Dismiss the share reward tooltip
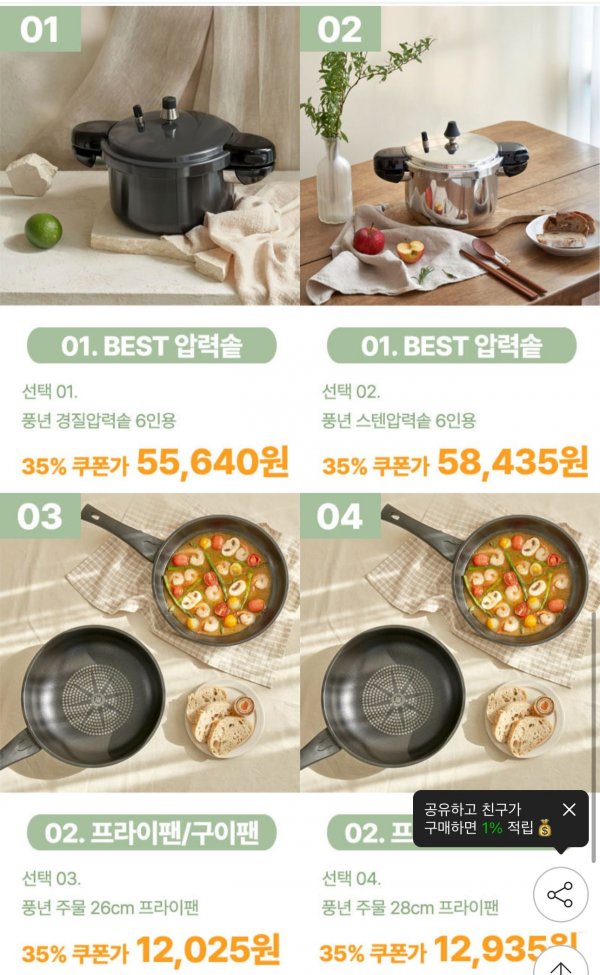 (569, 809)
